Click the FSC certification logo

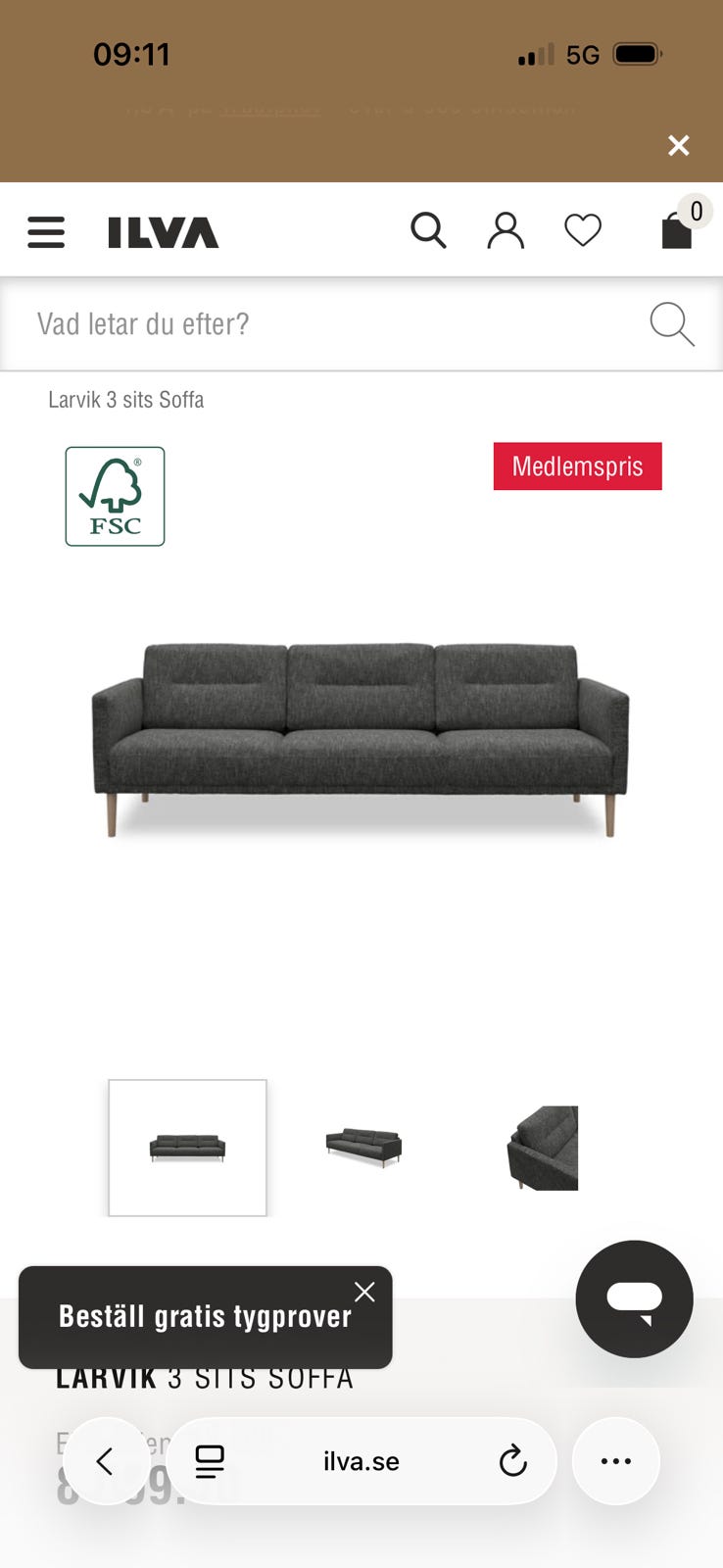[x=115, y=496]
